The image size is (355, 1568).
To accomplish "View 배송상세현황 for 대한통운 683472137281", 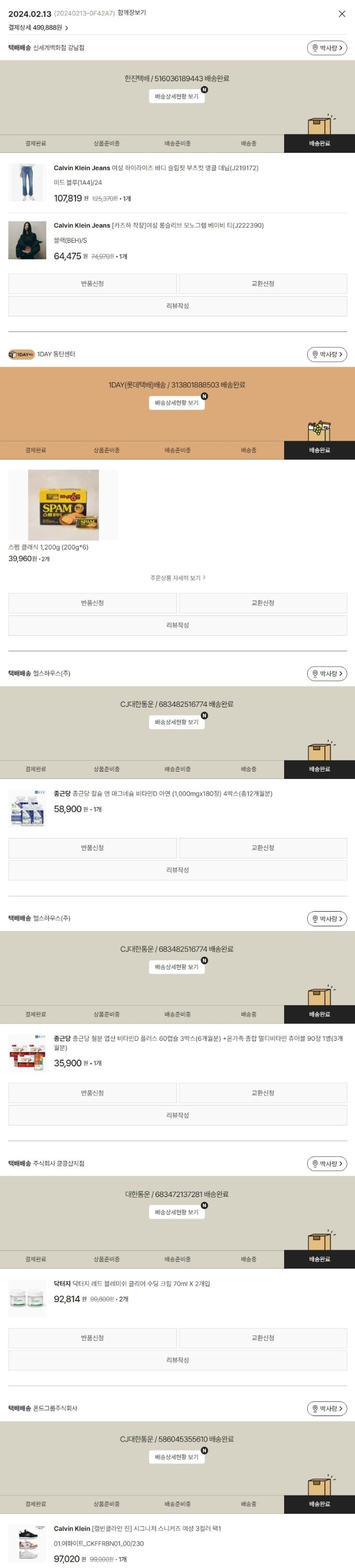I will (177, 1212).
